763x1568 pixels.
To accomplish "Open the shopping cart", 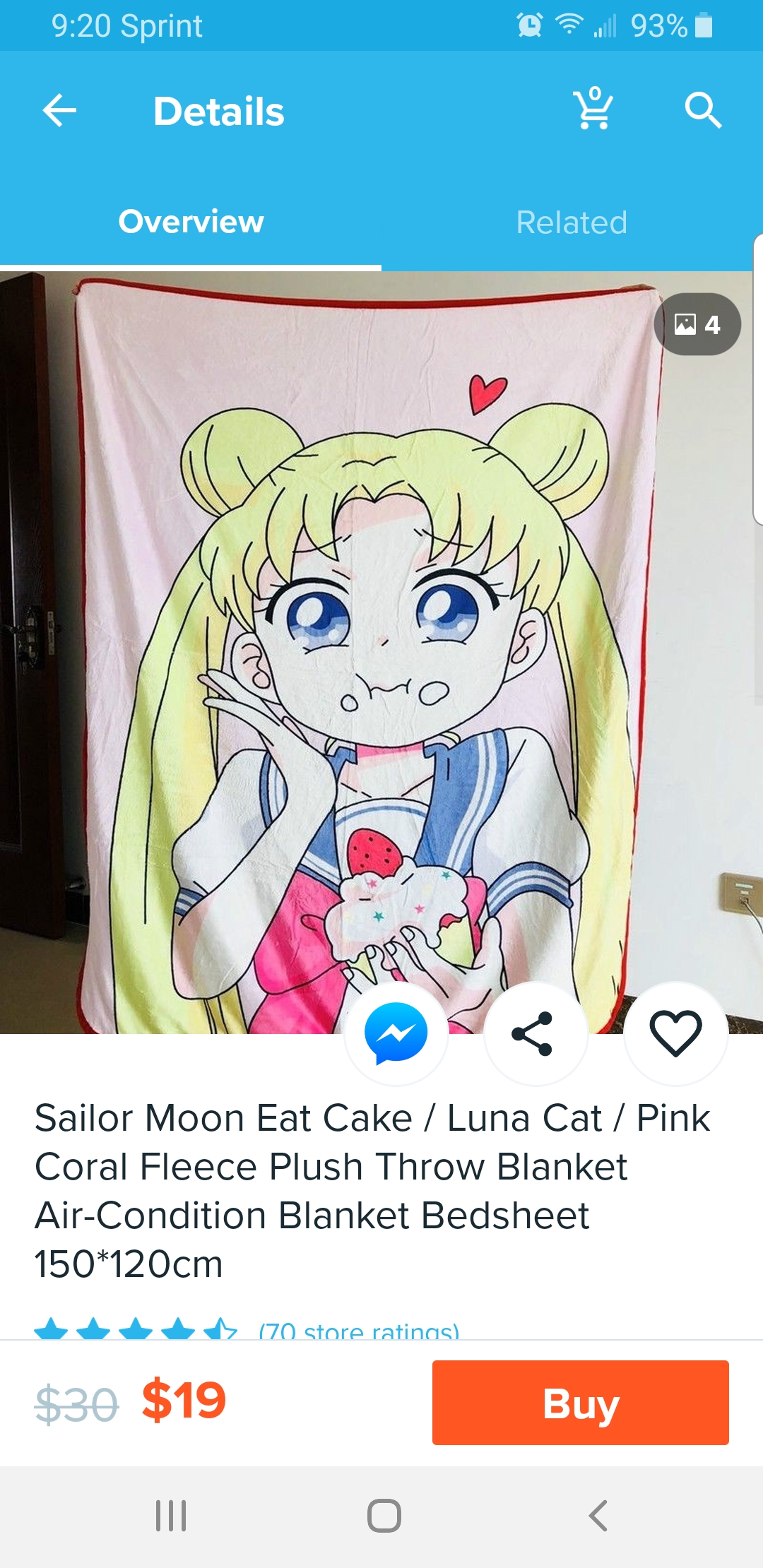I will 593,109.
